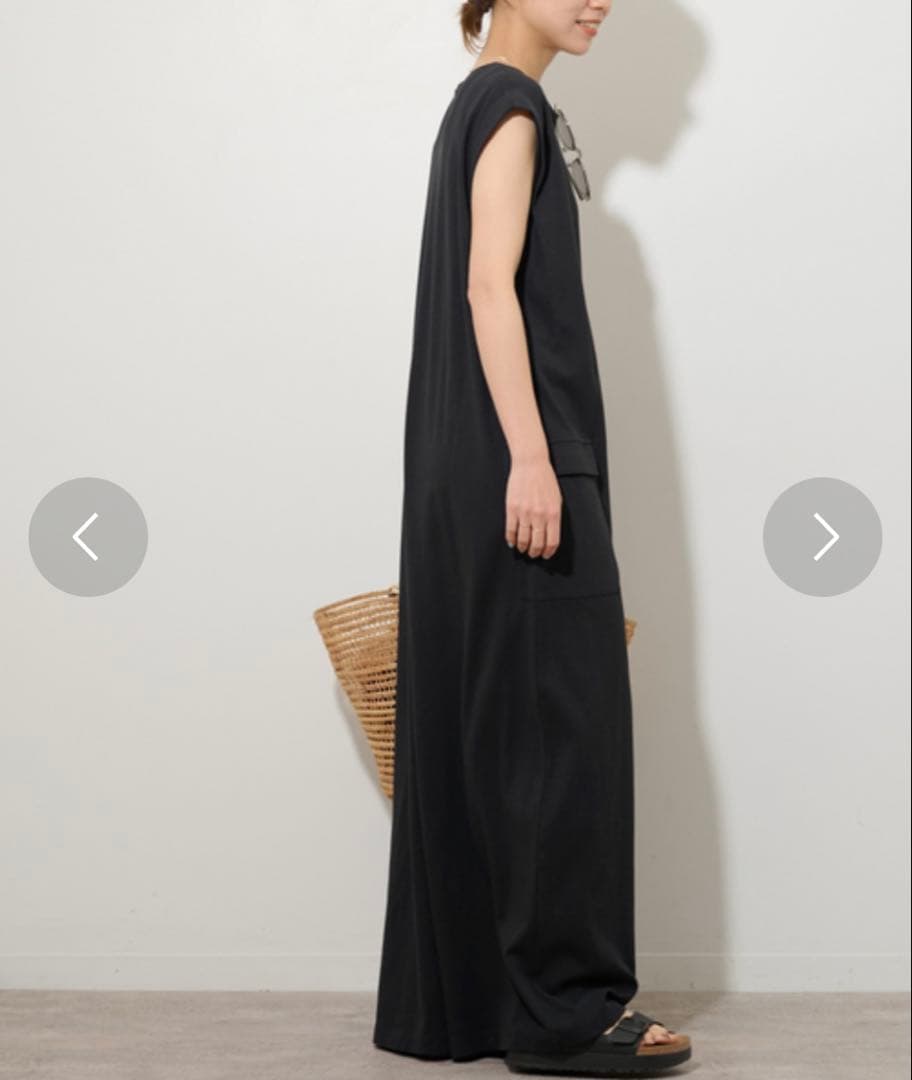
Task: Advance to the next product photo
Action: (822, 537)
